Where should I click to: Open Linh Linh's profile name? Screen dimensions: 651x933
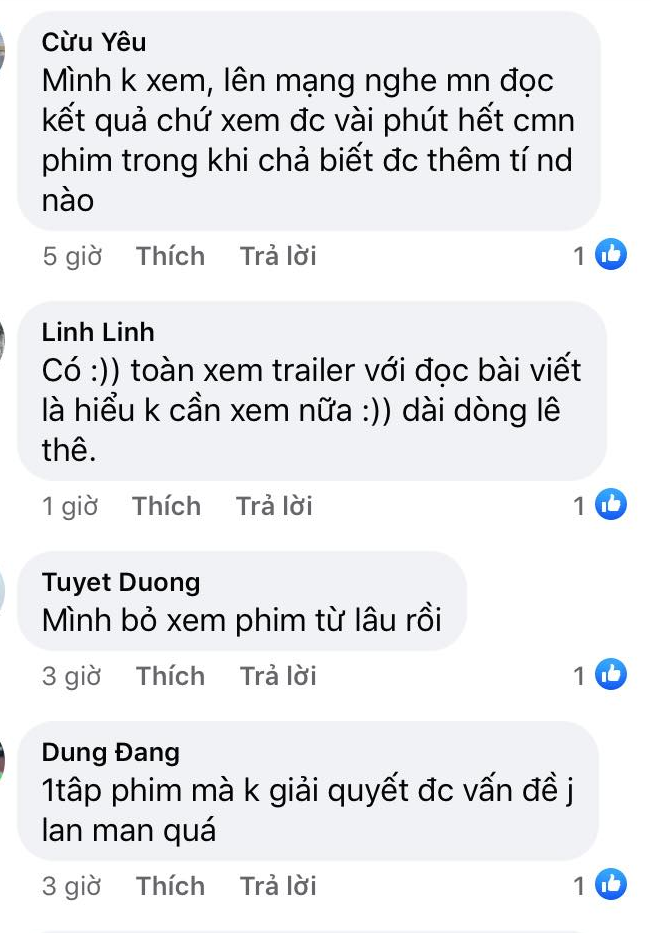(98, 332)
